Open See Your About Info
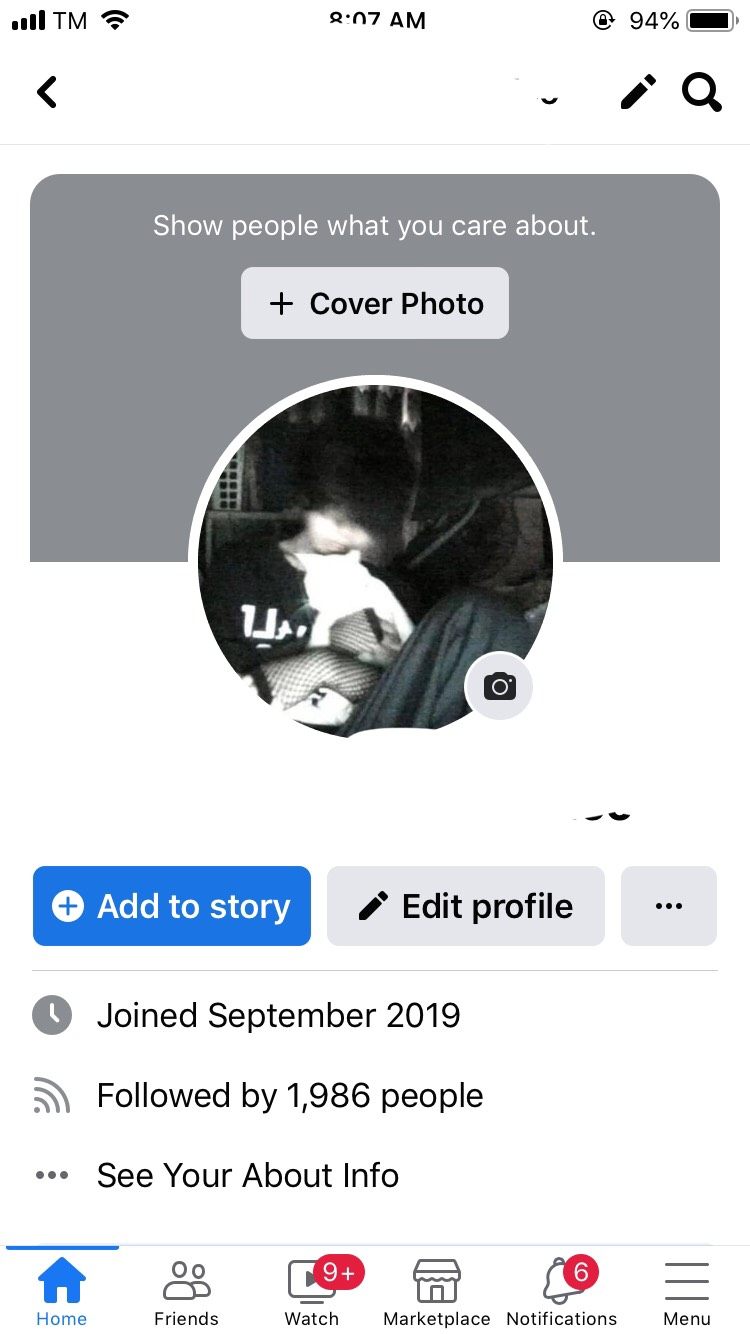Viewport: 750px width, 1334px height. (x=247, y=1175)
